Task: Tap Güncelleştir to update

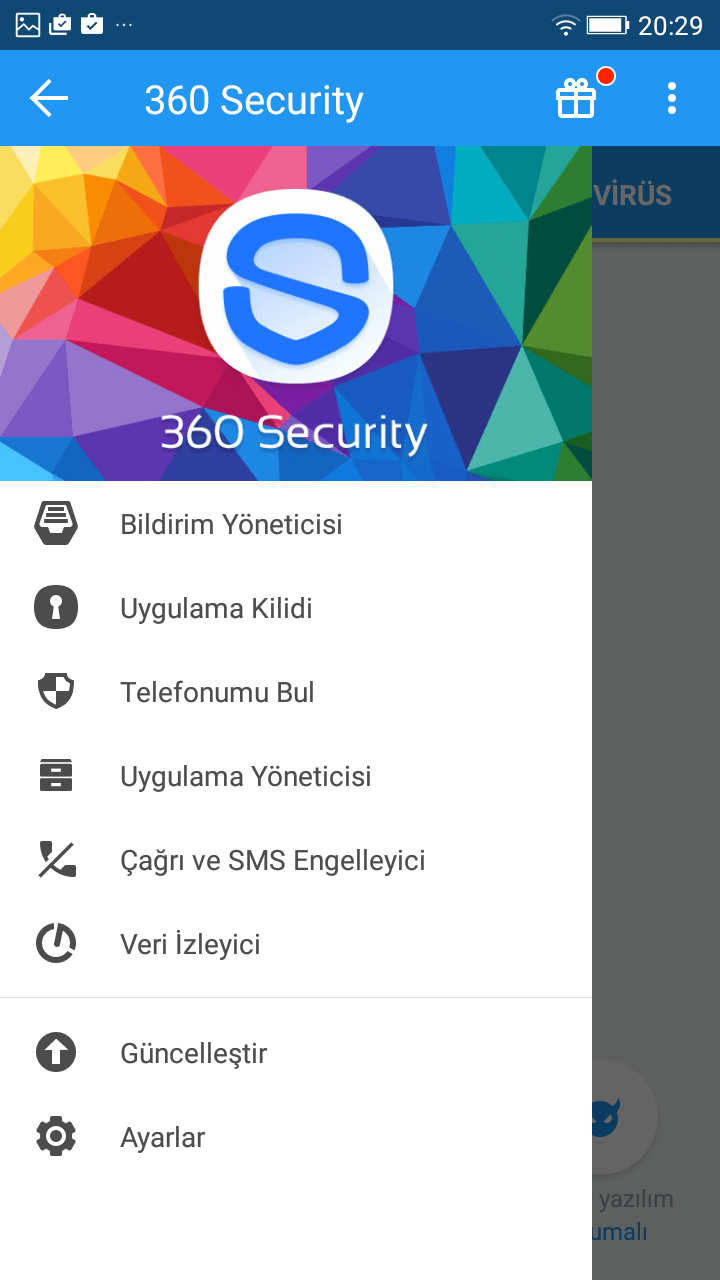Action: 296,1053
